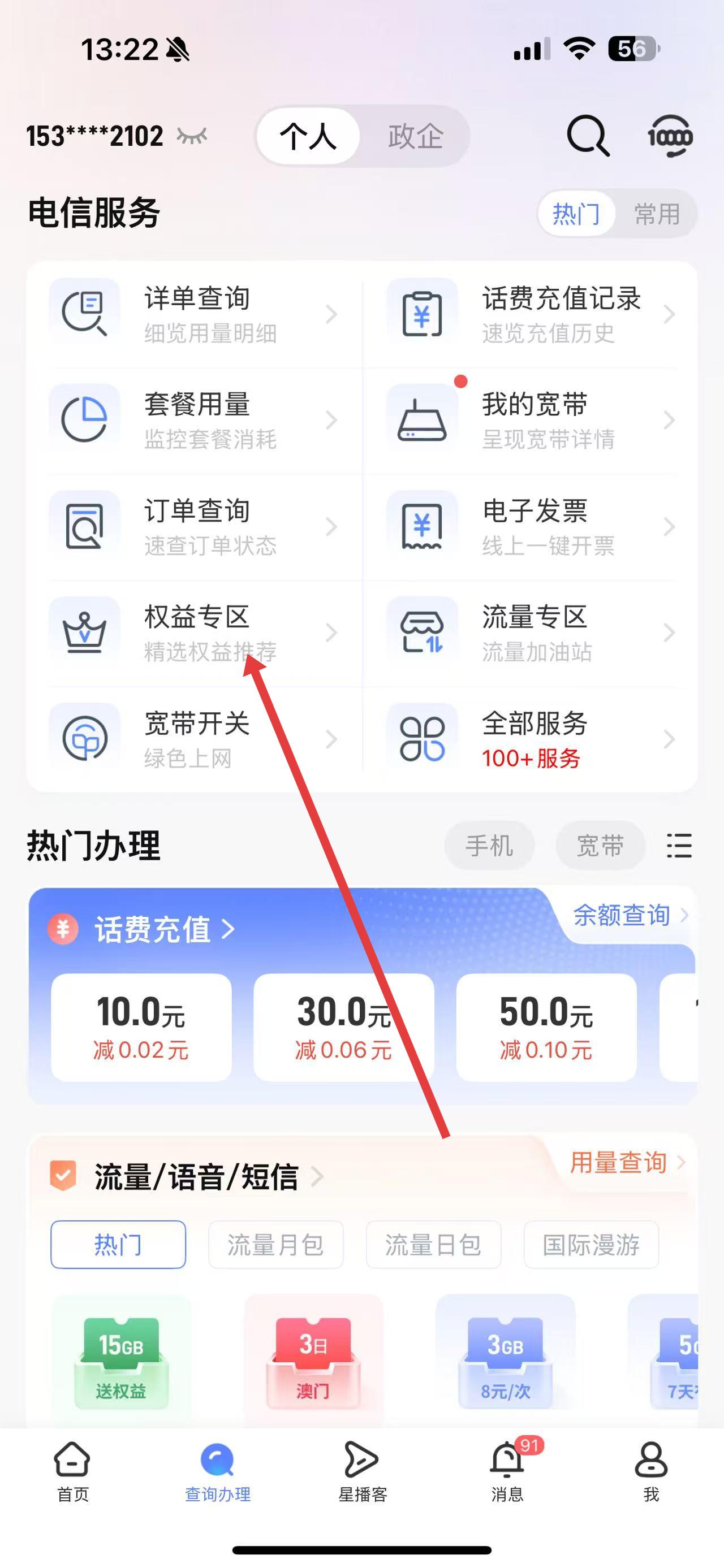This screenshot has width=724, height=1568.
Task: Open the list menu beside 宽带 chip
Action: coord(679,846)
